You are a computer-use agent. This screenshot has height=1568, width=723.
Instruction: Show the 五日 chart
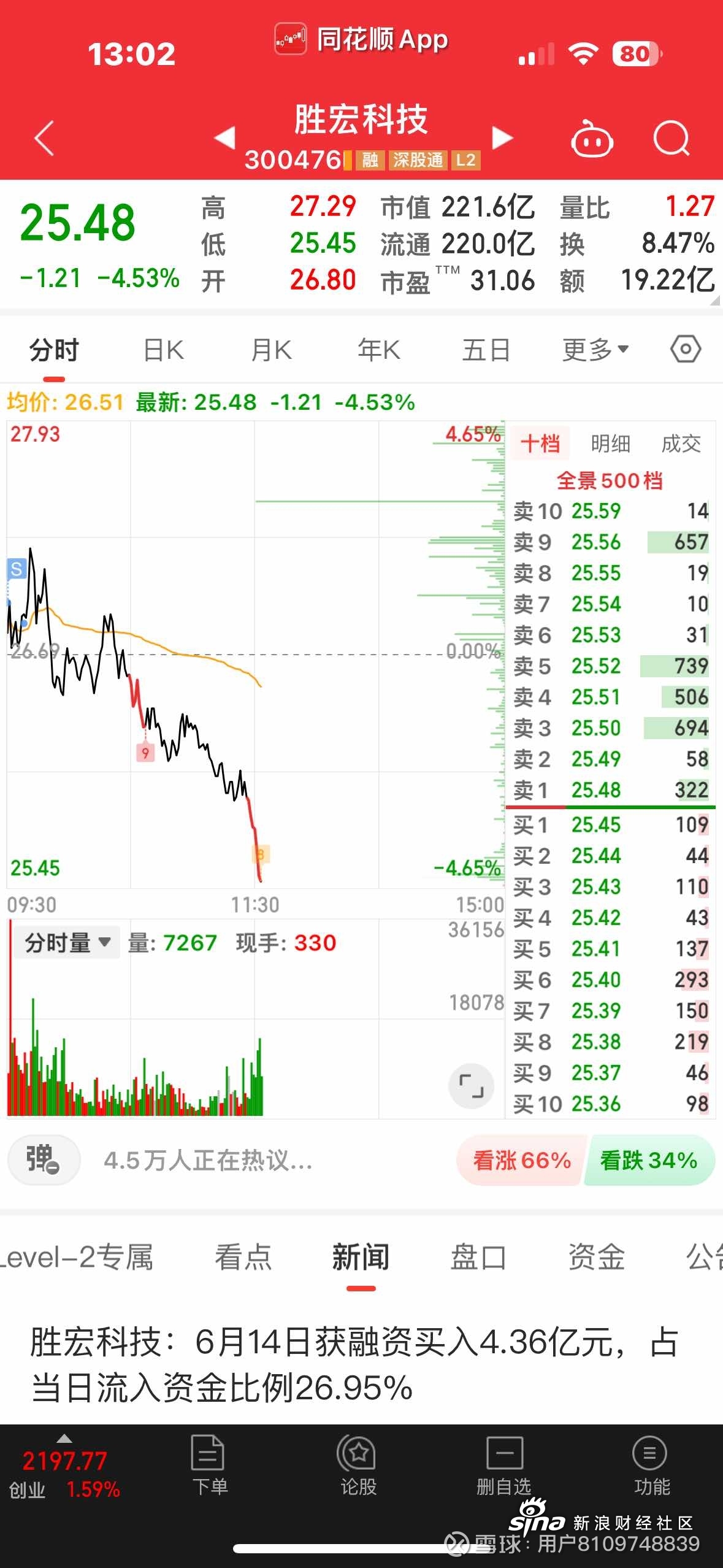click(x=486, y=350)
